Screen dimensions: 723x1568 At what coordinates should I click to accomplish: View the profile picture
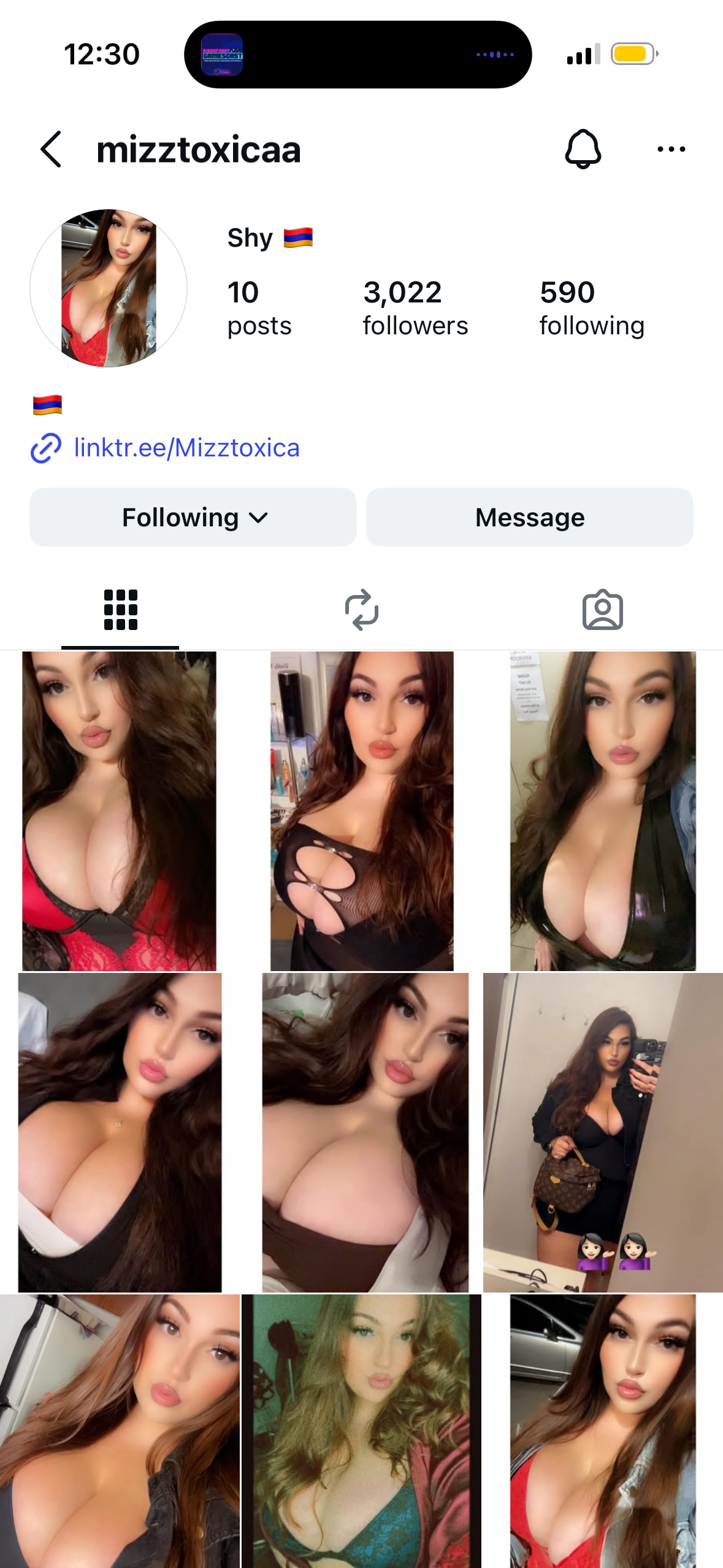pos(109,288)
